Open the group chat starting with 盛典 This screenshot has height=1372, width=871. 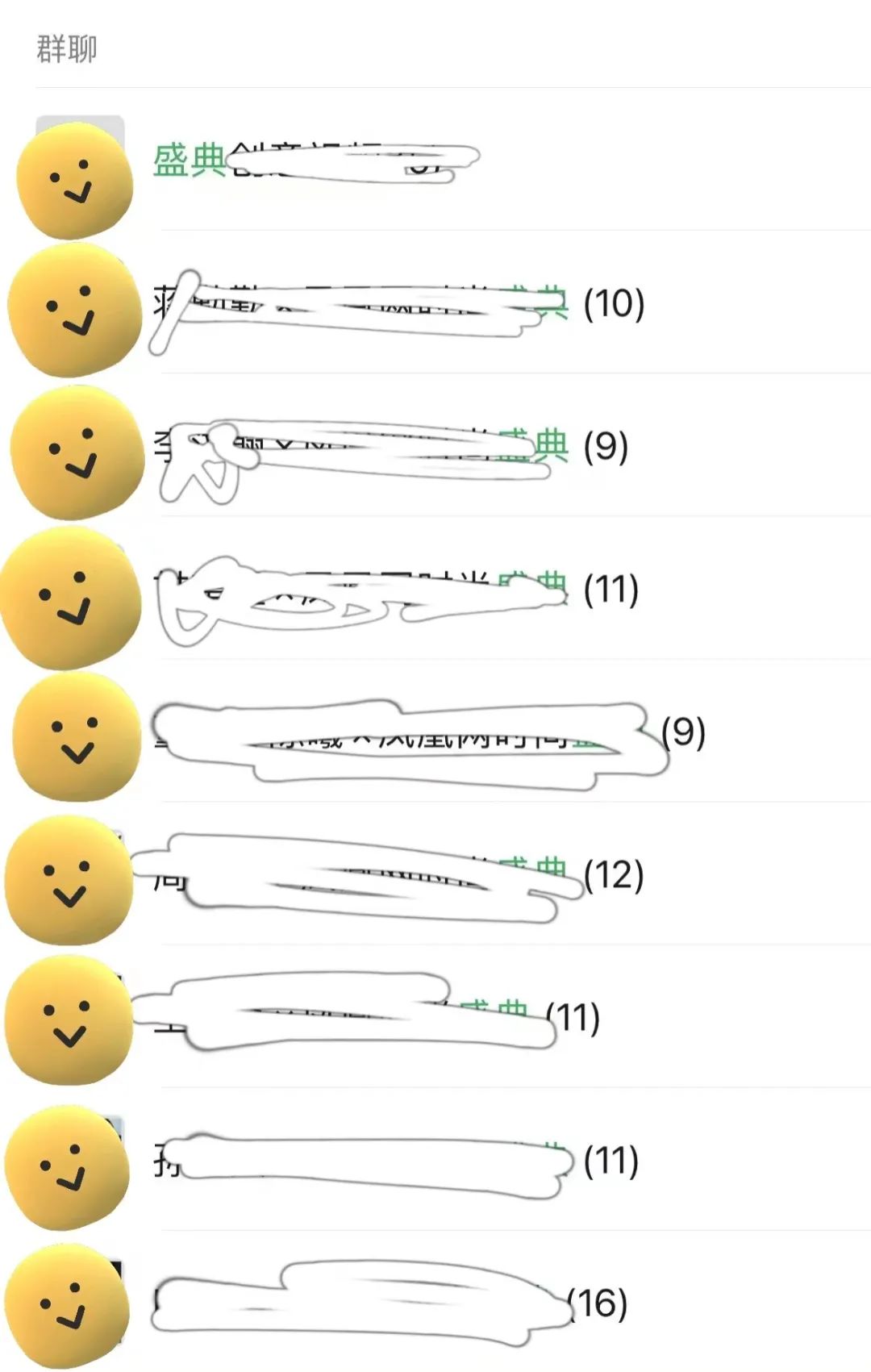click(435, 160)
